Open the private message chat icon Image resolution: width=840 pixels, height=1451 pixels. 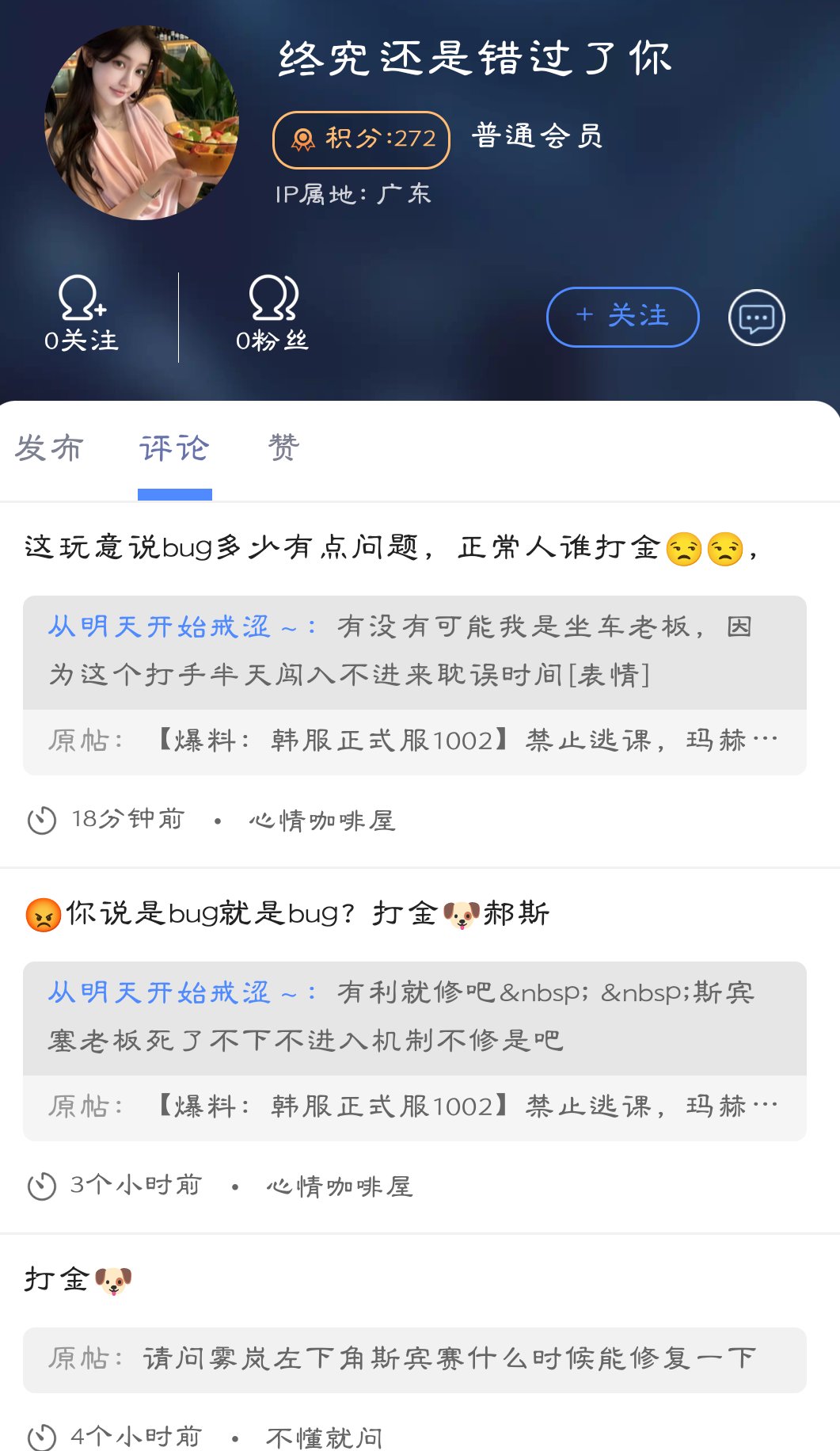756,318
